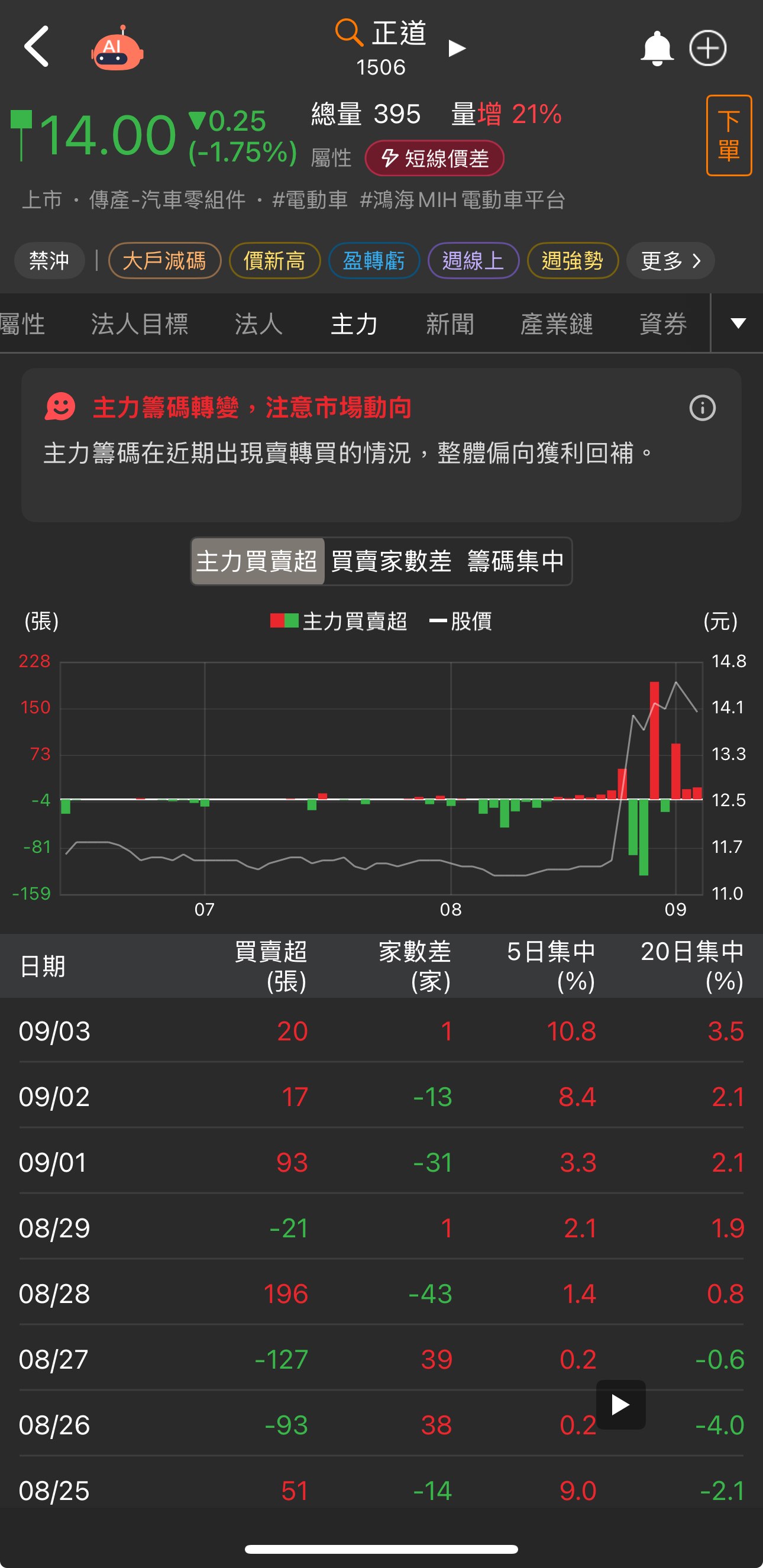Viewport: 763px width, 1568px height.
Task: Open the 產業鏈 tab
Action: coord(556,324)
